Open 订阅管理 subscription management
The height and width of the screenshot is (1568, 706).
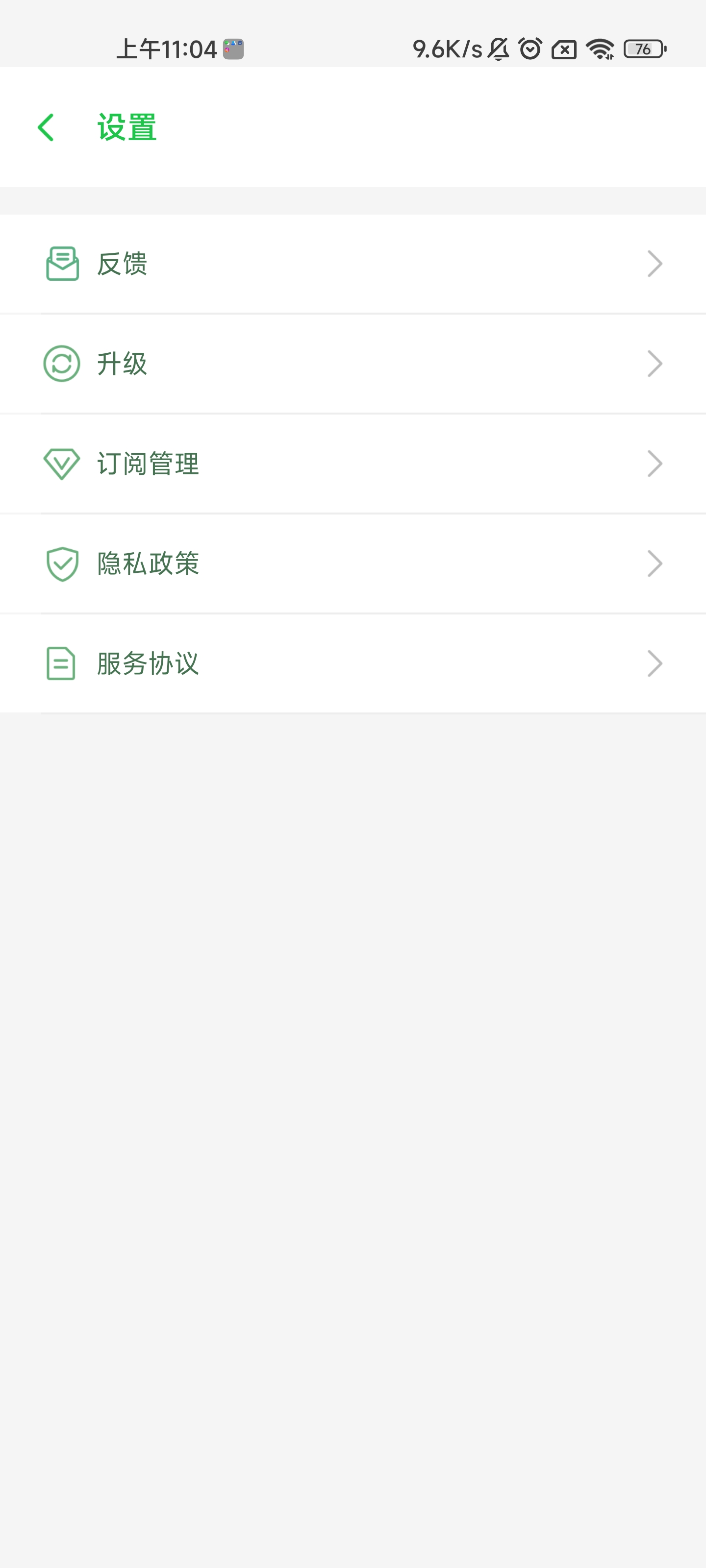[x=353, y=464]
